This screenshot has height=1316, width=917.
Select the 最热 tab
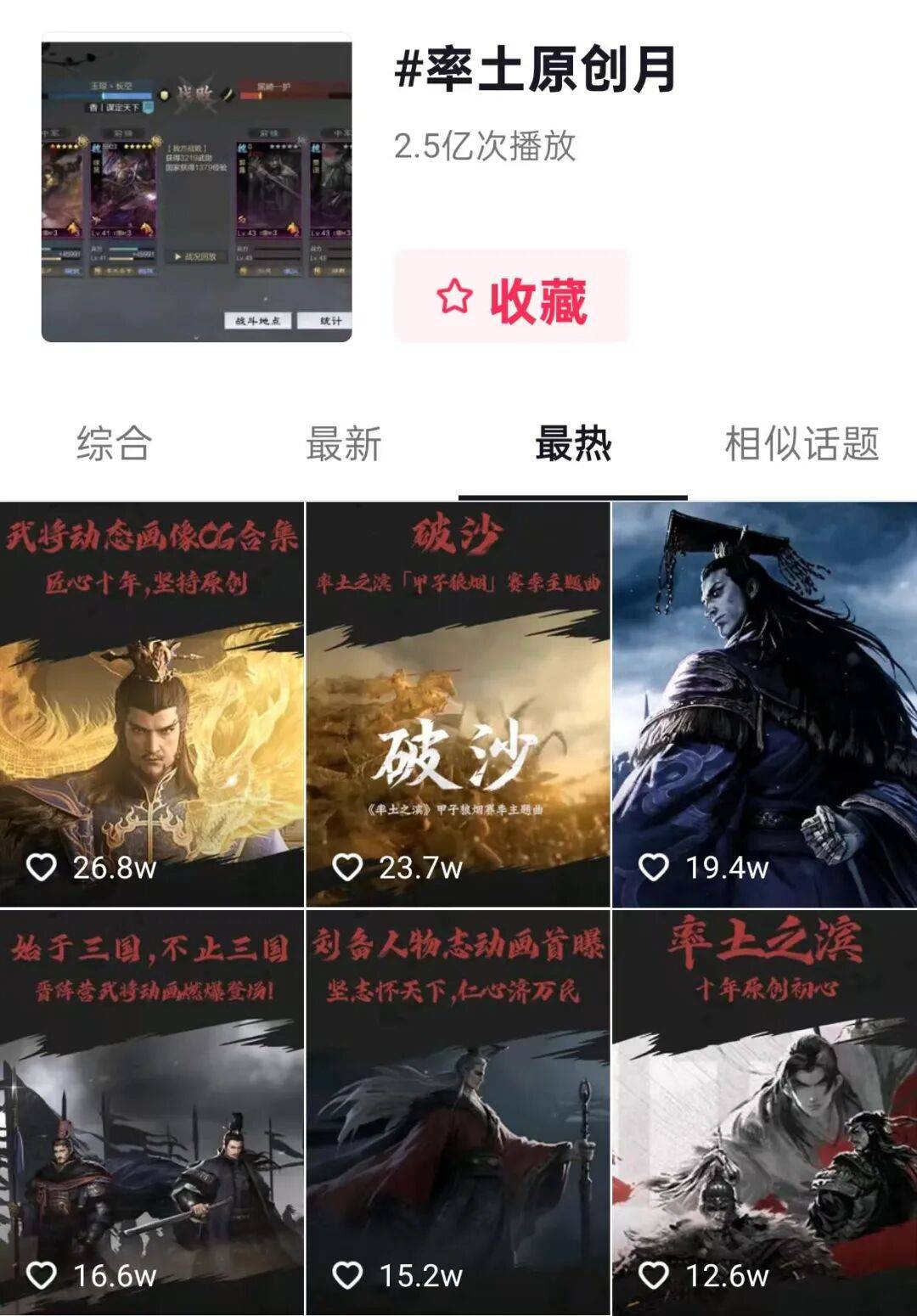tap(573, 444)
